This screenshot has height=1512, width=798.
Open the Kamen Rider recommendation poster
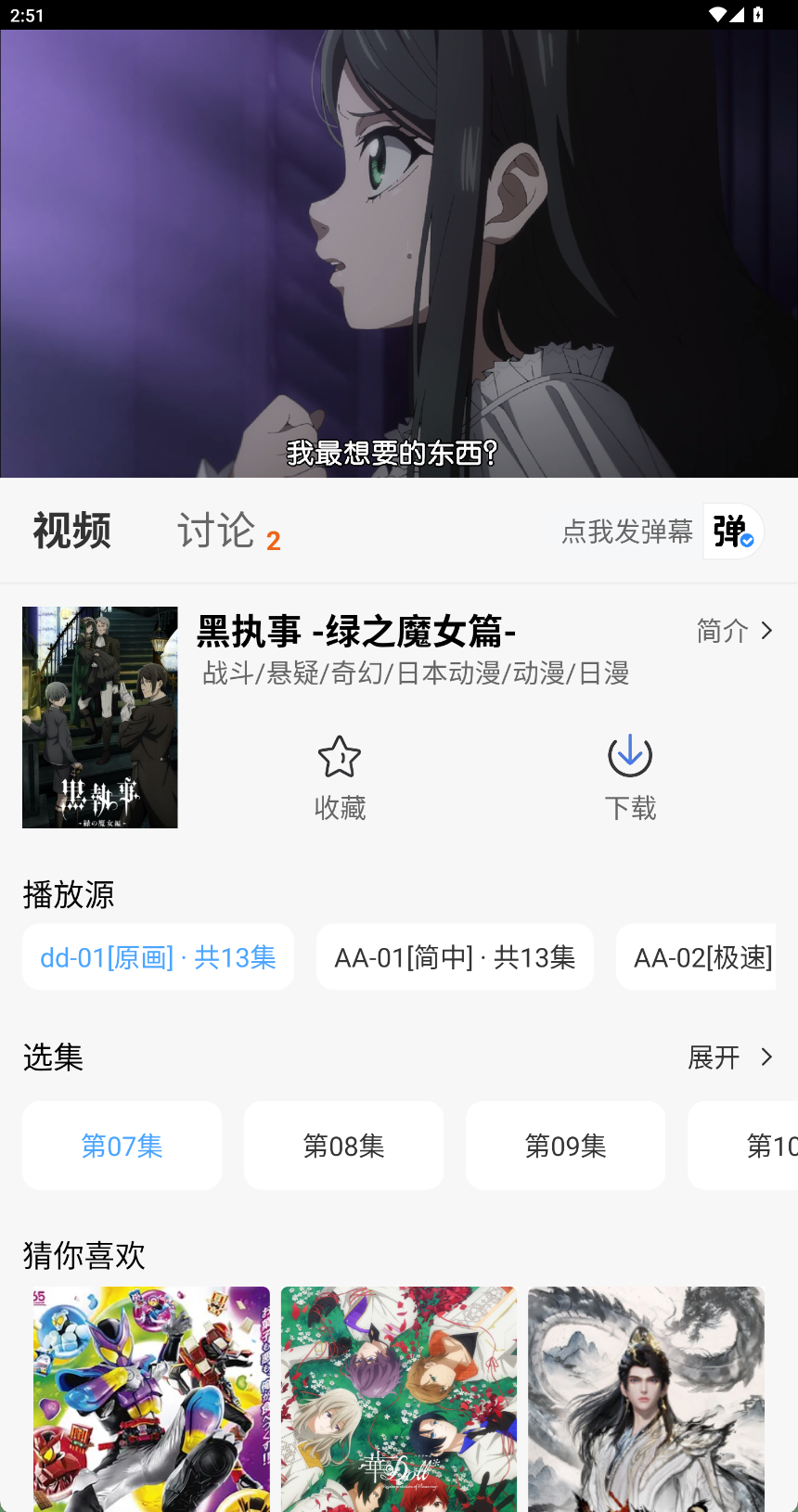[x=151, y=1399]
